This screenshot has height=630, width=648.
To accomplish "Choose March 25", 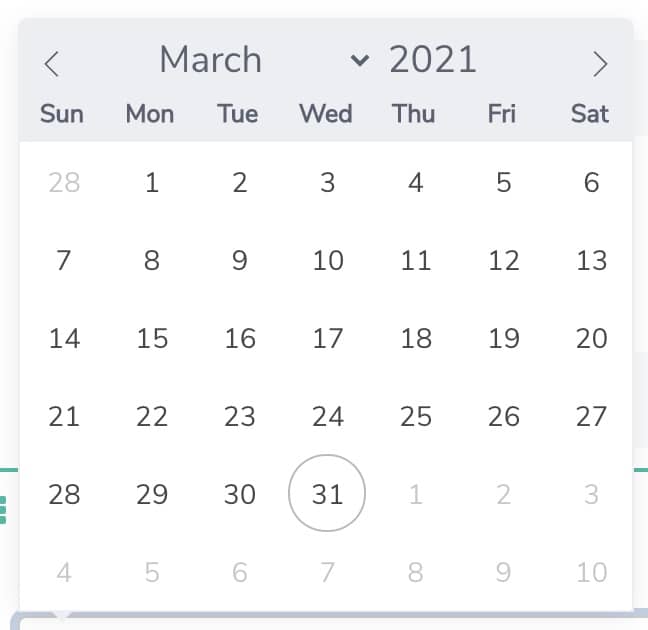I will tap(415, 416).
